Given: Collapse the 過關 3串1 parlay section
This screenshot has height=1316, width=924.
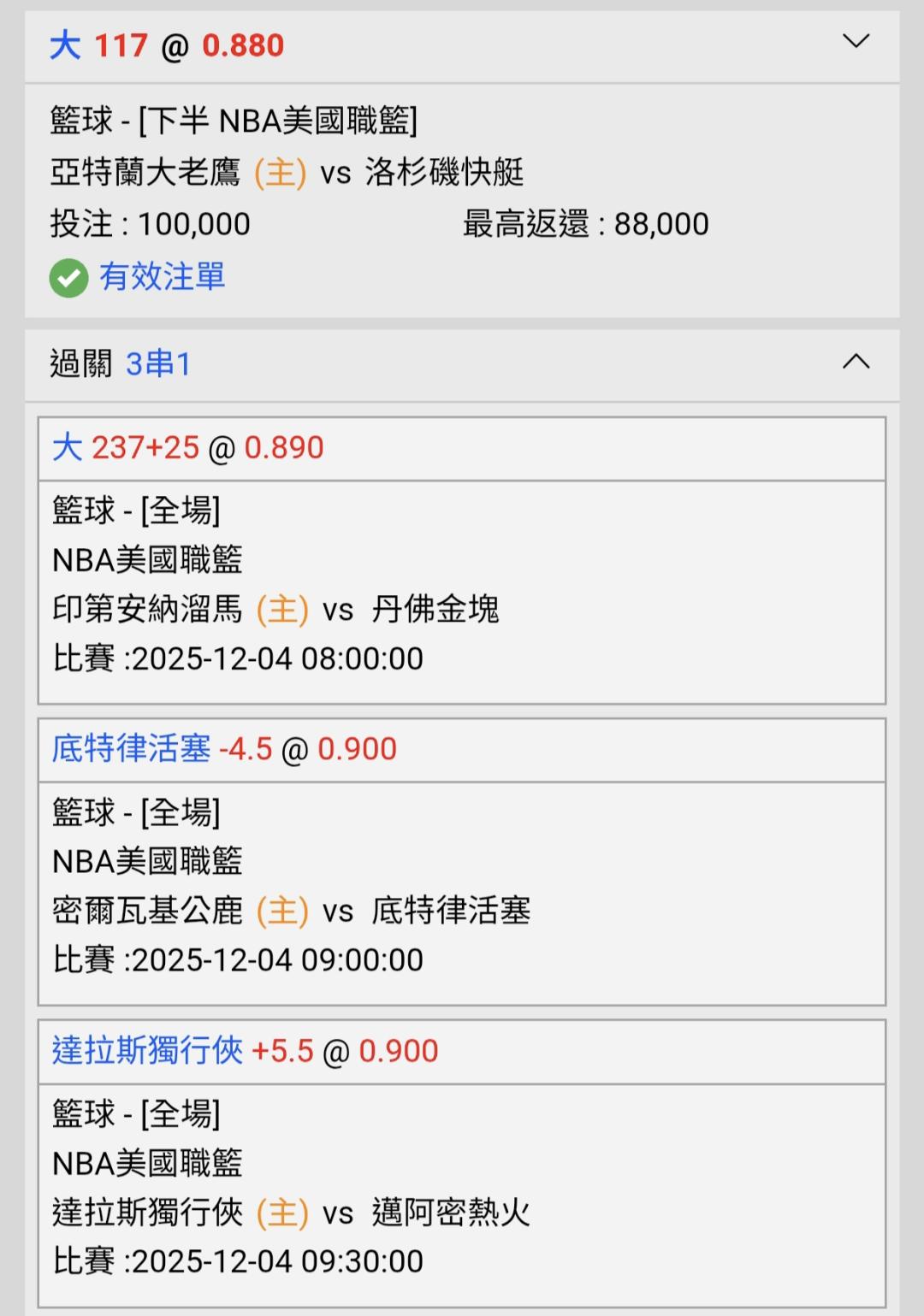Looking at the screenshot, I should [856, 362].
